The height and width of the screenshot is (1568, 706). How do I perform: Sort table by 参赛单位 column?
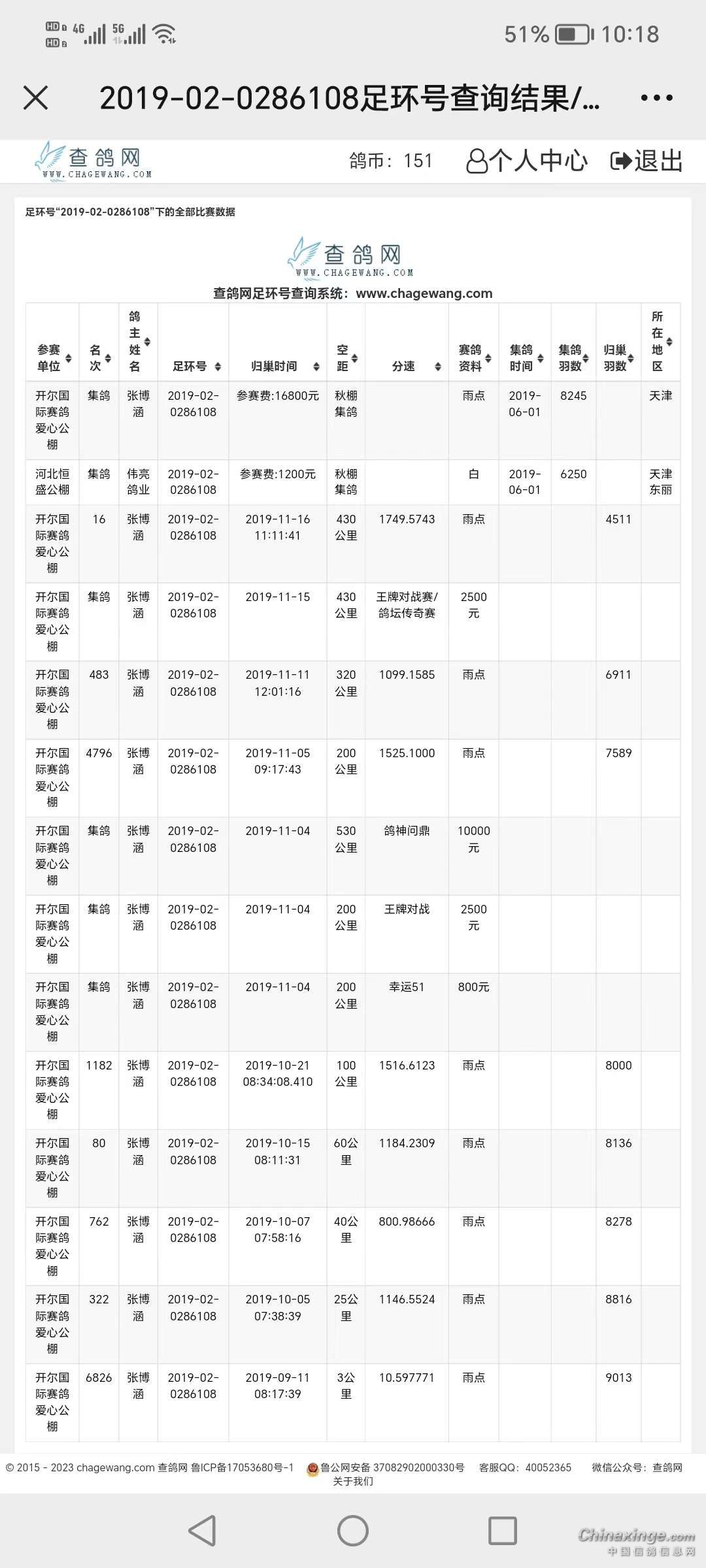(52, 358)
